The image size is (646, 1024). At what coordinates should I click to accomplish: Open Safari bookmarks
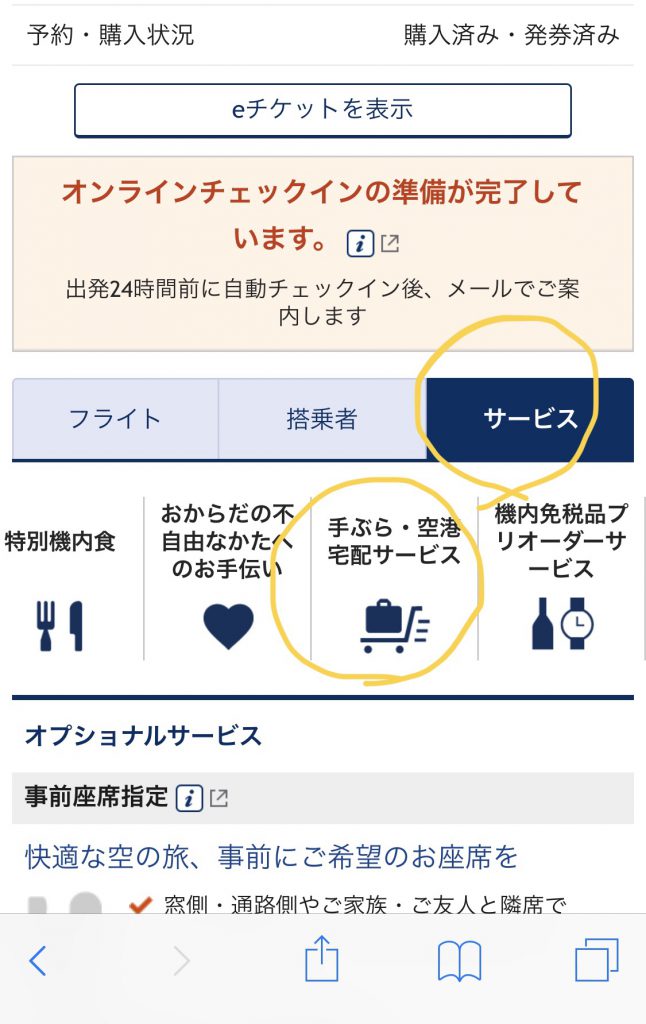click(460, 961)
